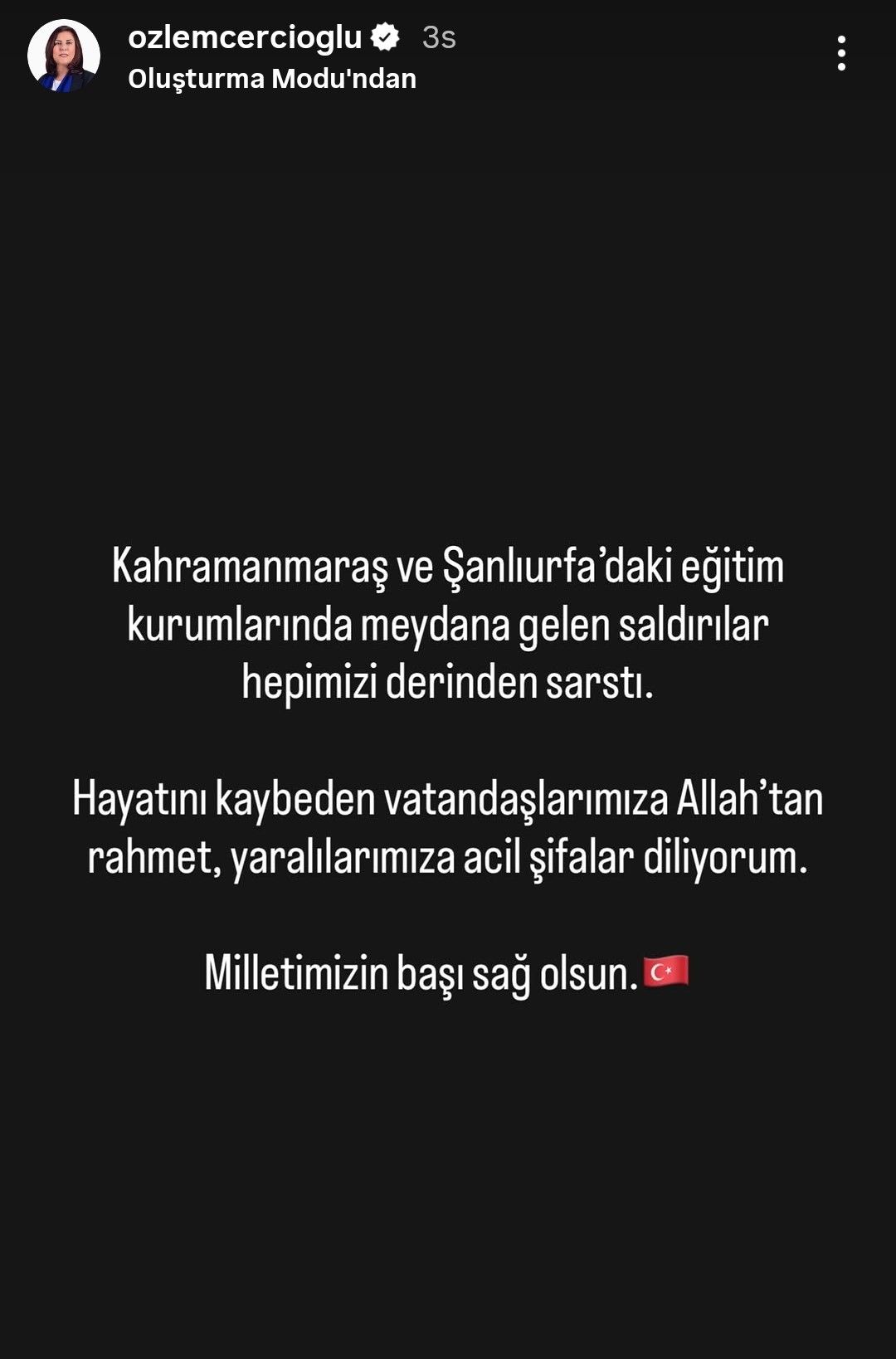
Task: Tap the ozlemcercioglu username
Action: click(x=246, y=37)
